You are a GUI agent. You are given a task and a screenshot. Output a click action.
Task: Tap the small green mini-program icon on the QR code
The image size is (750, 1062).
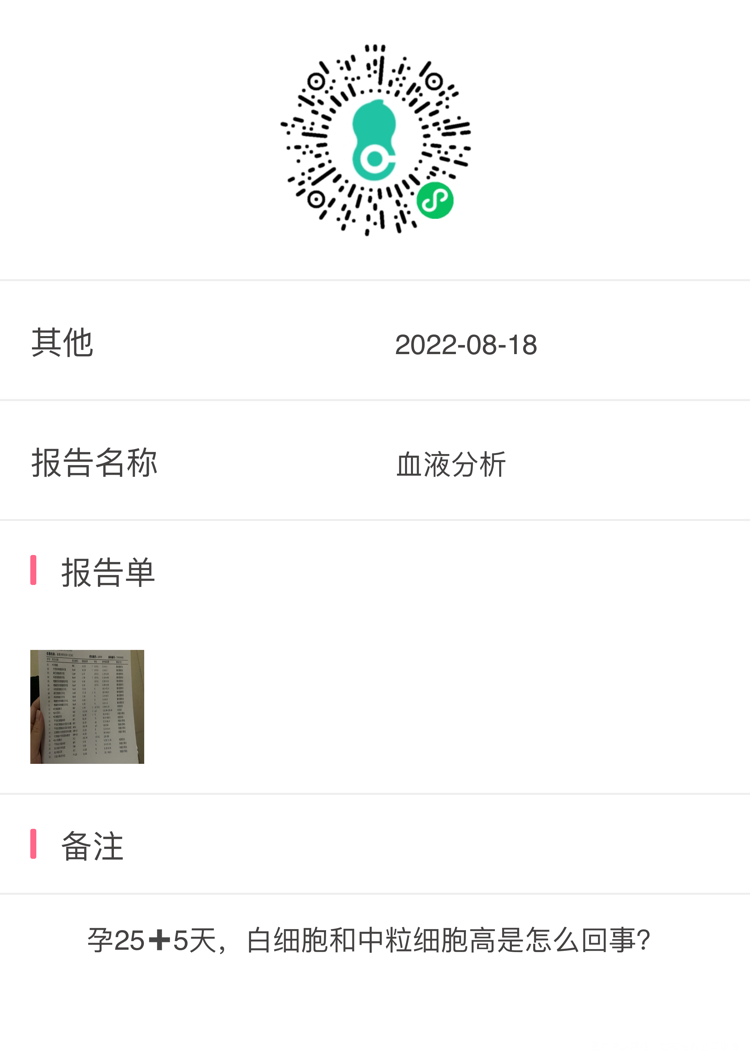432,200
